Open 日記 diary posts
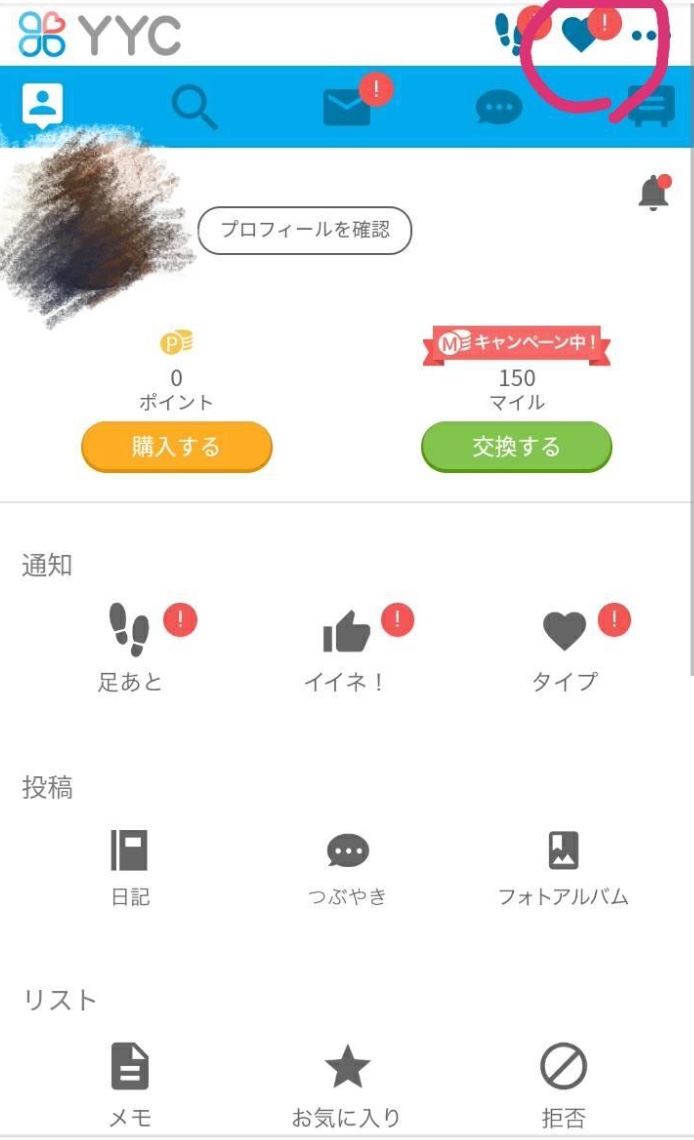Viewport: 694px width, 1140px height. click(130, 866)
